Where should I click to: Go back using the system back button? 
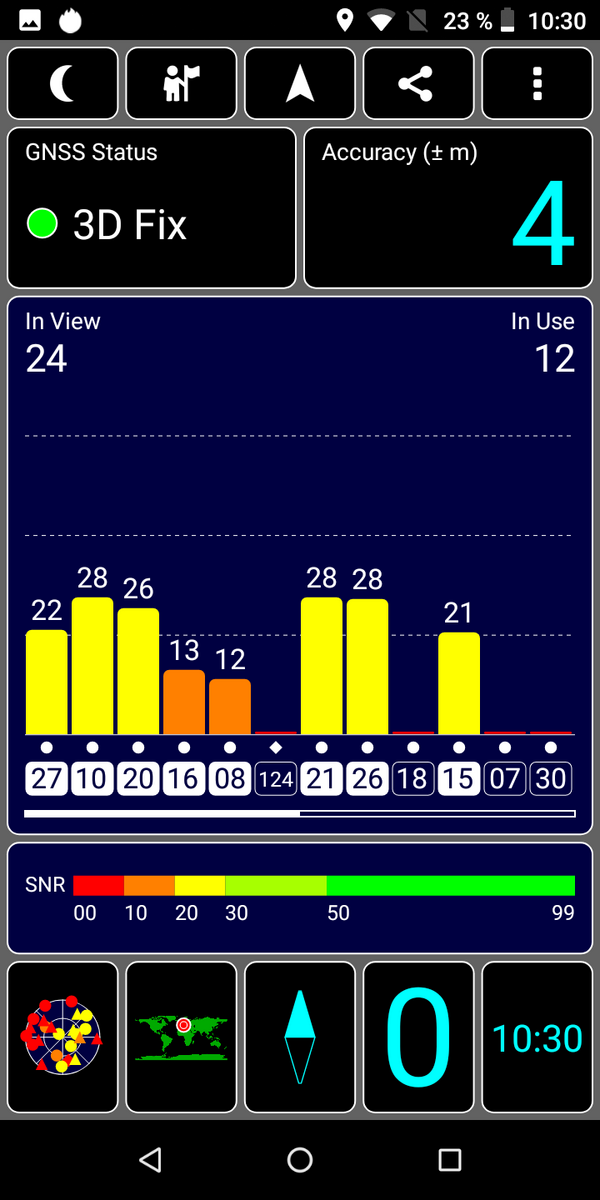click(150, 1160)
